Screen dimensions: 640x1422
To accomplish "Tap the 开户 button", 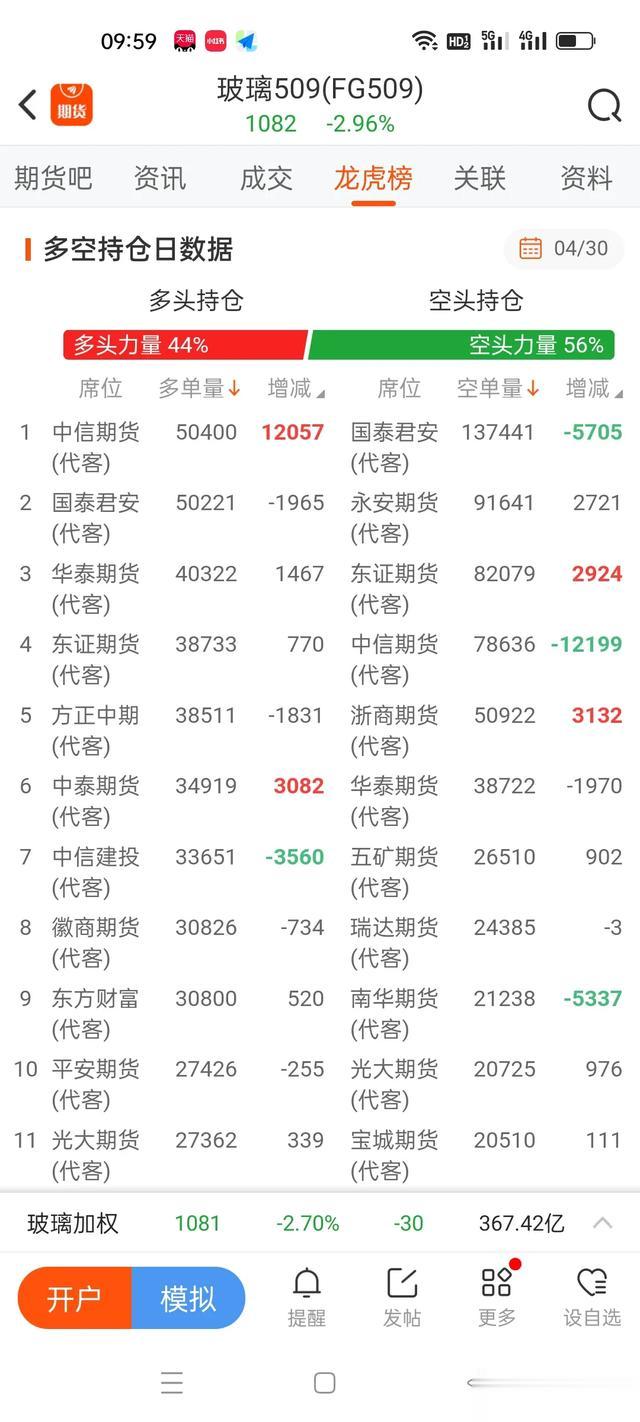I will pyautogui.click(x=75, y=1298).
